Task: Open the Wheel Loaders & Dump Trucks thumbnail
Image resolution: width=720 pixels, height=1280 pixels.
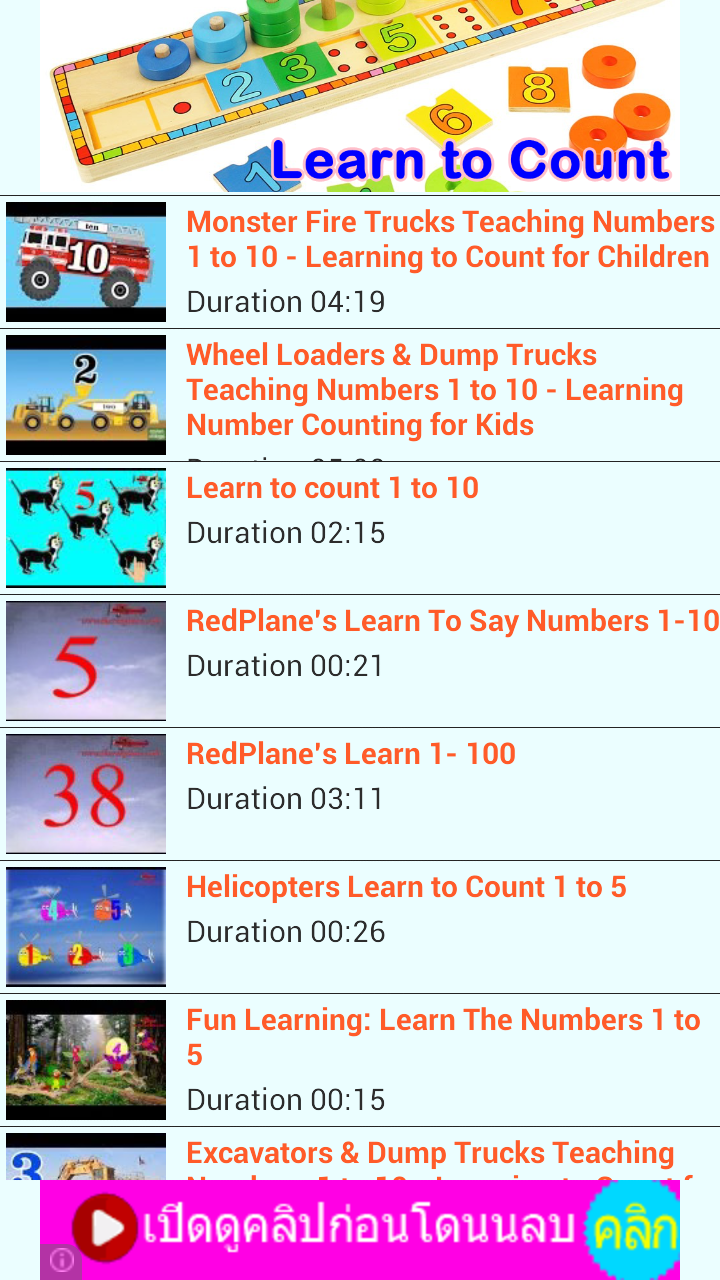Action: coord(85,394)
